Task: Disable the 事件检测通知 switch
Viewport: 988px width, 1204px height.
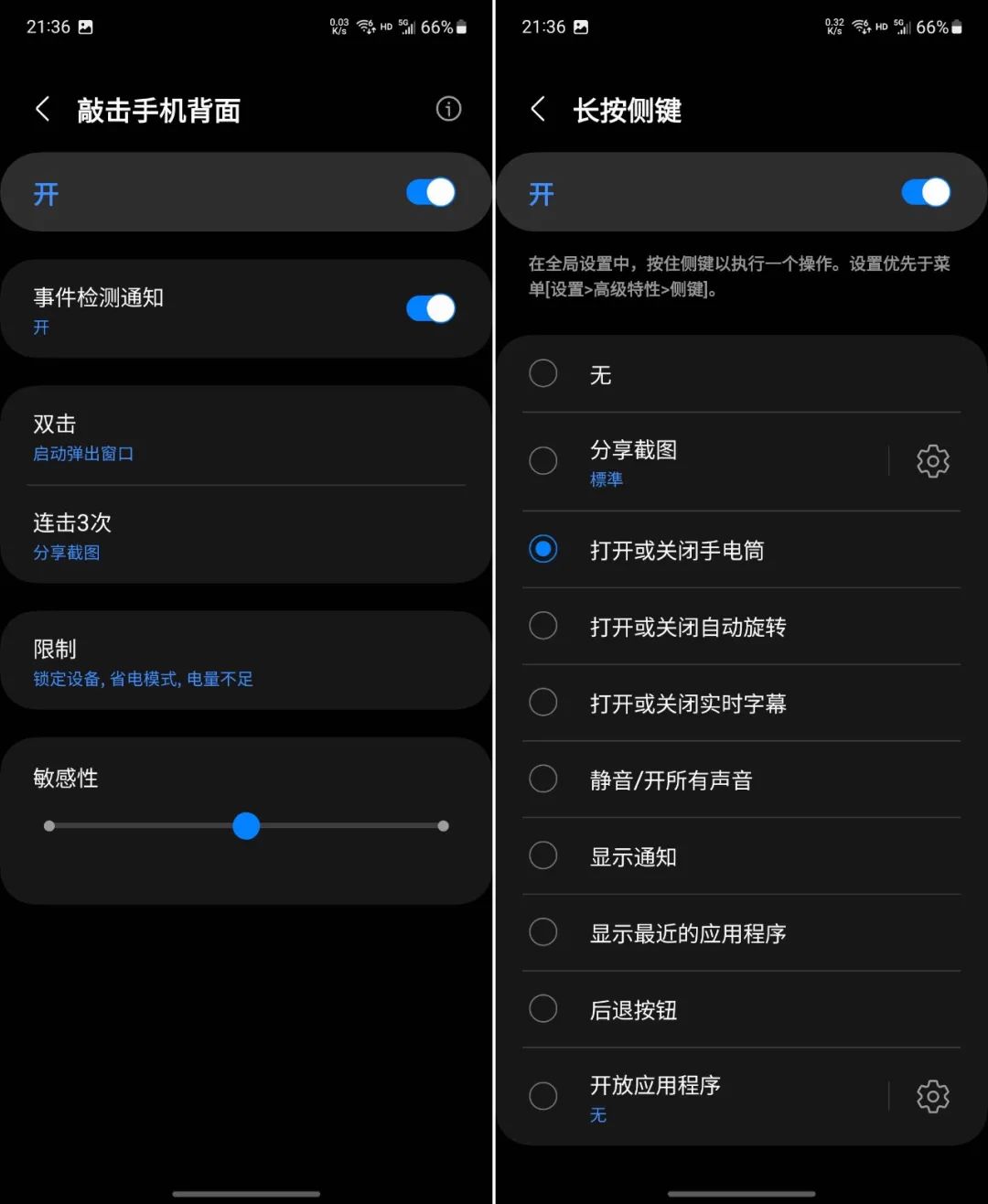Action: (431, 308)
